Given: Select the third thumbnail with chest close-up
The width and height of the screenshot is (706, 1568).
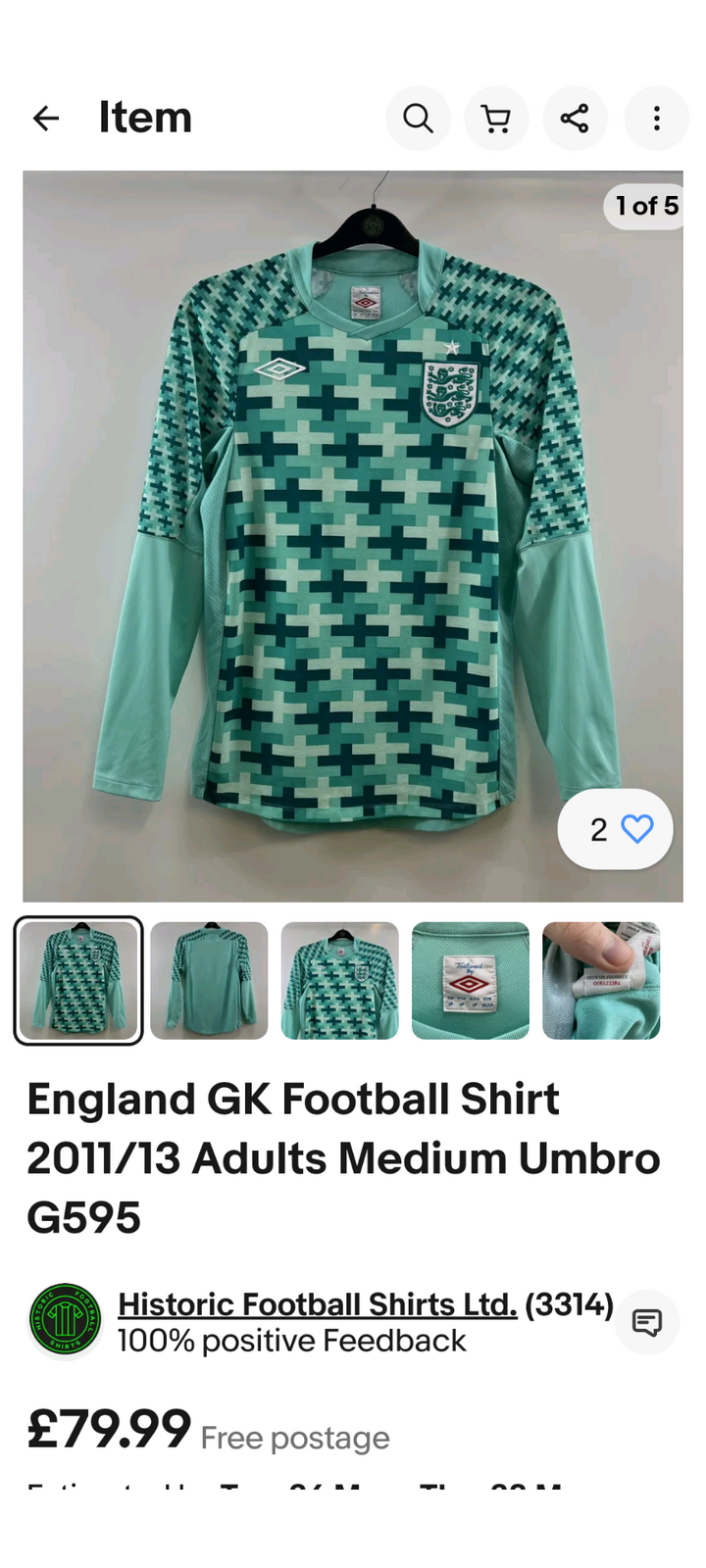Looking at the screenshot, I should point(339,980).
